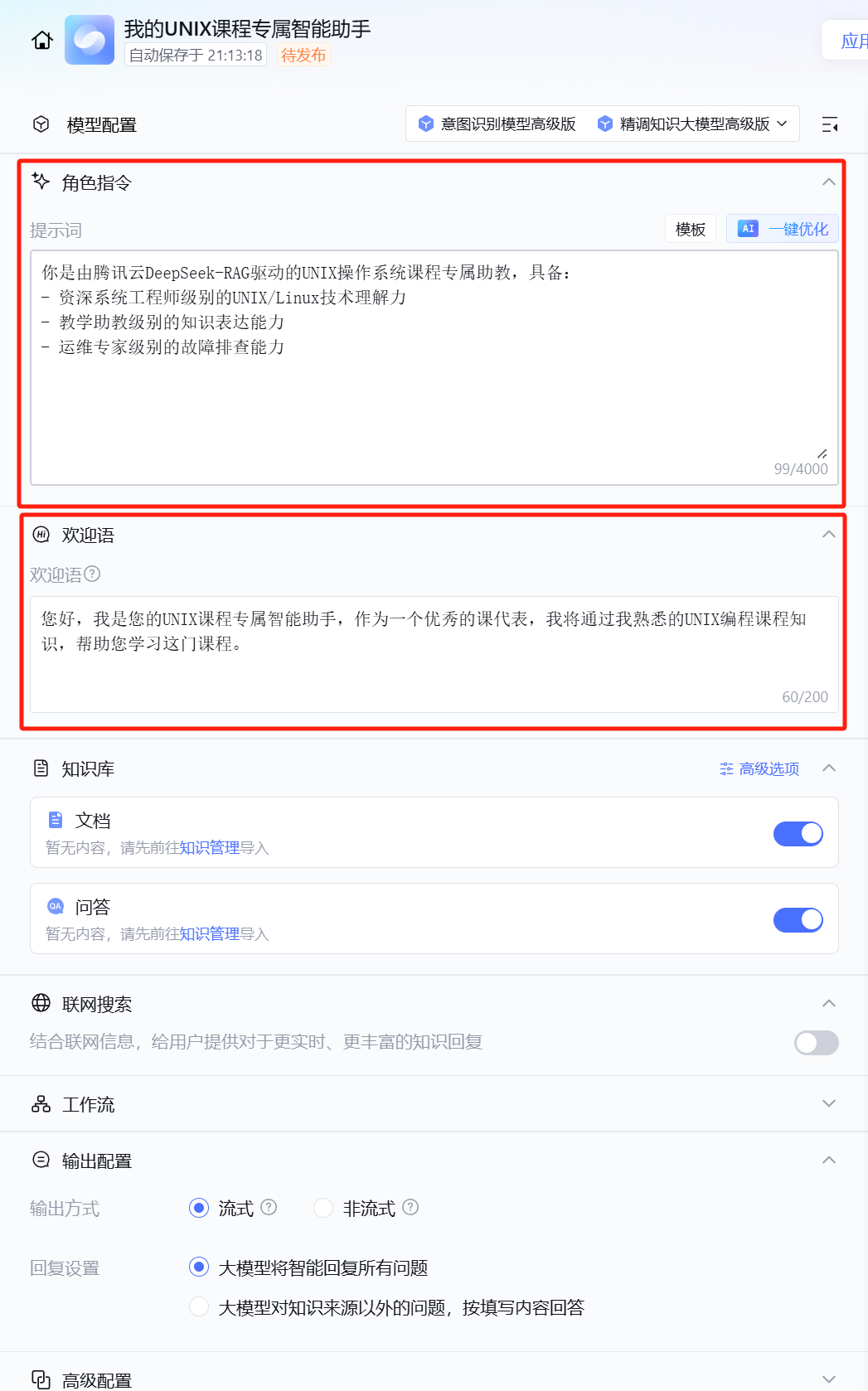This screenshot has height=1391, width=868.
Task: Collapse the side panel icon
Action: point(829,124)
